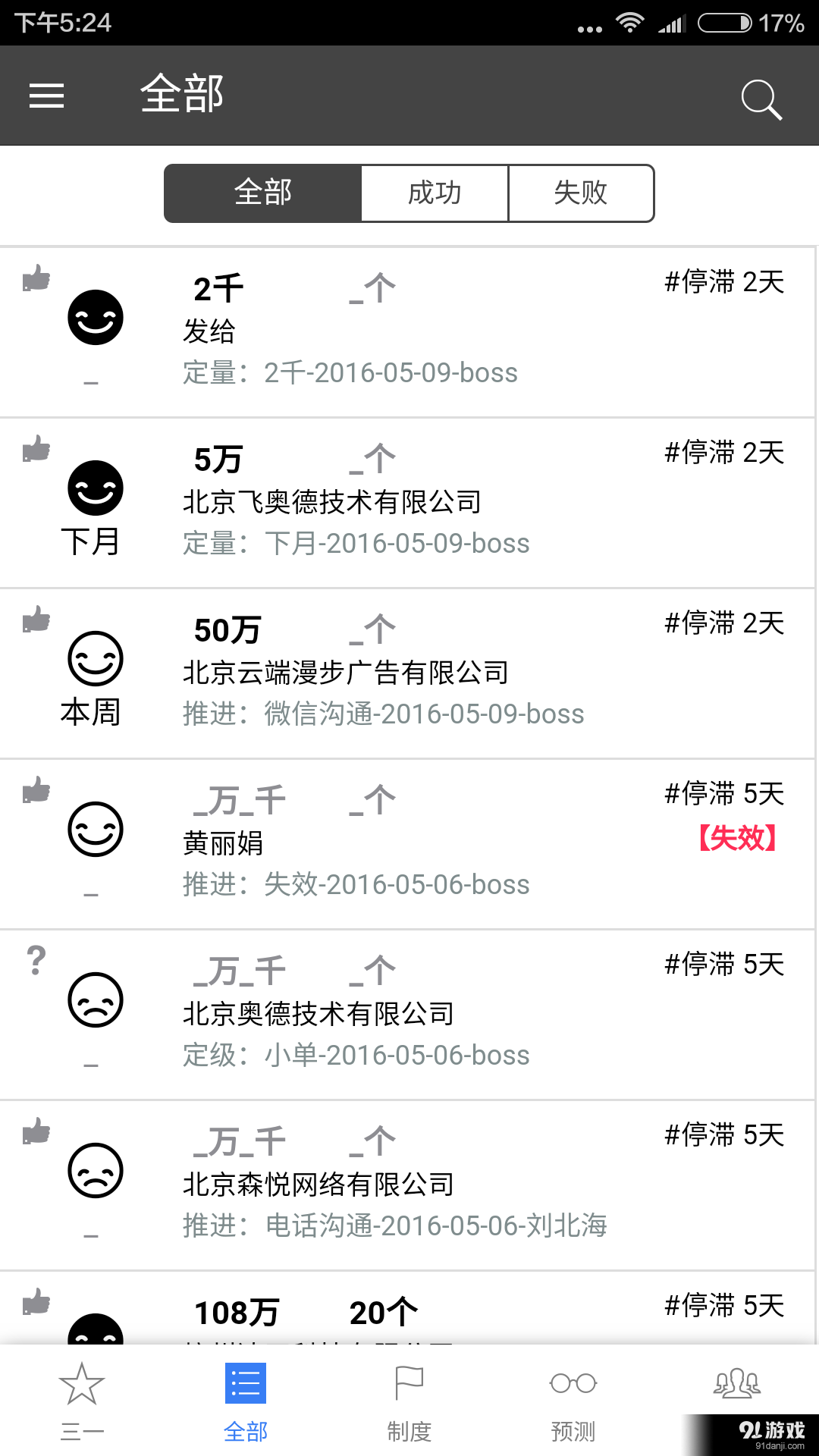Open the navigation drawer menu
The image size is (819, 1456).
tap(46, 96)
